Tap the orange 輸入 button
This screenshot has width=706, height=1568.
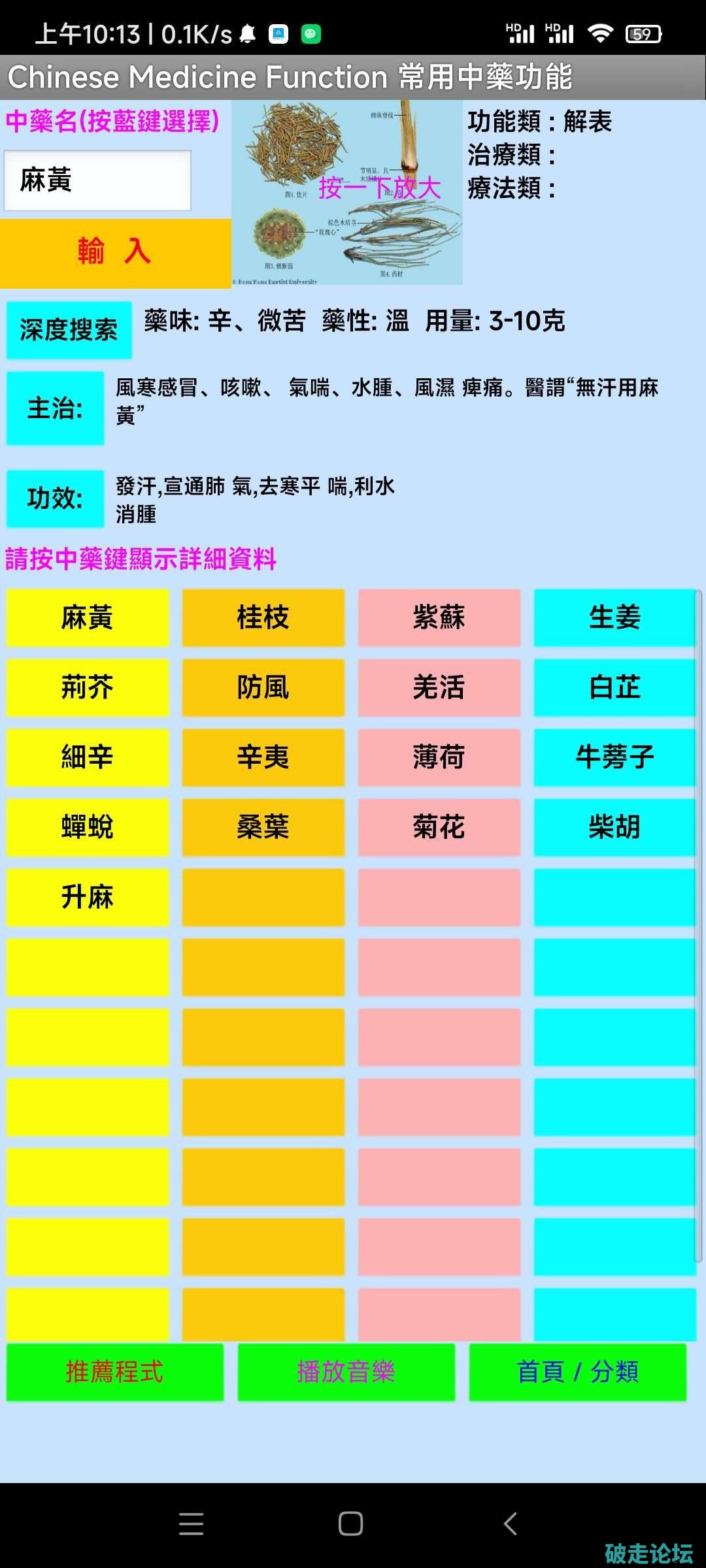115,252
